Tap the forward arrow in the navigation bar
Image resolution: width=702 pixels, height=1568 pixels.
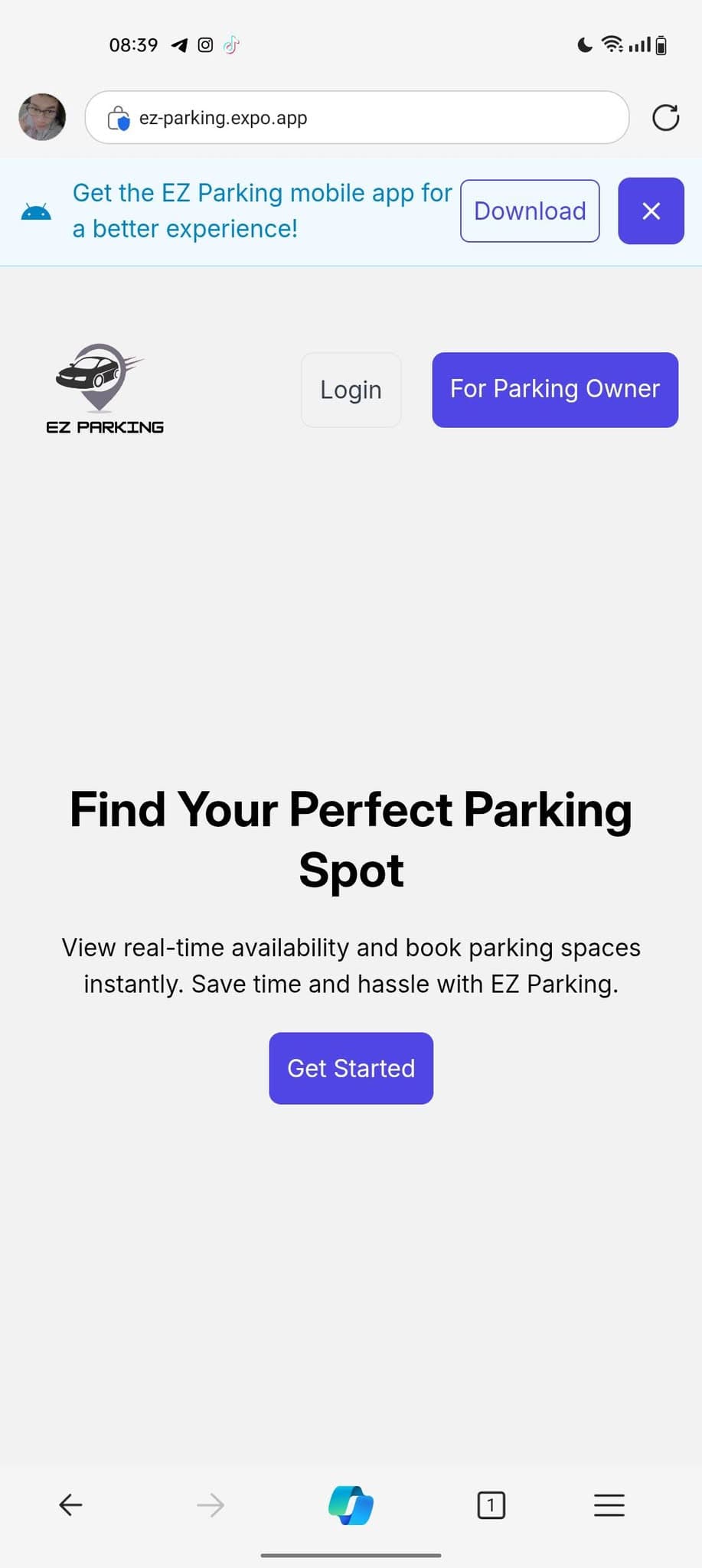[211, 1504]
